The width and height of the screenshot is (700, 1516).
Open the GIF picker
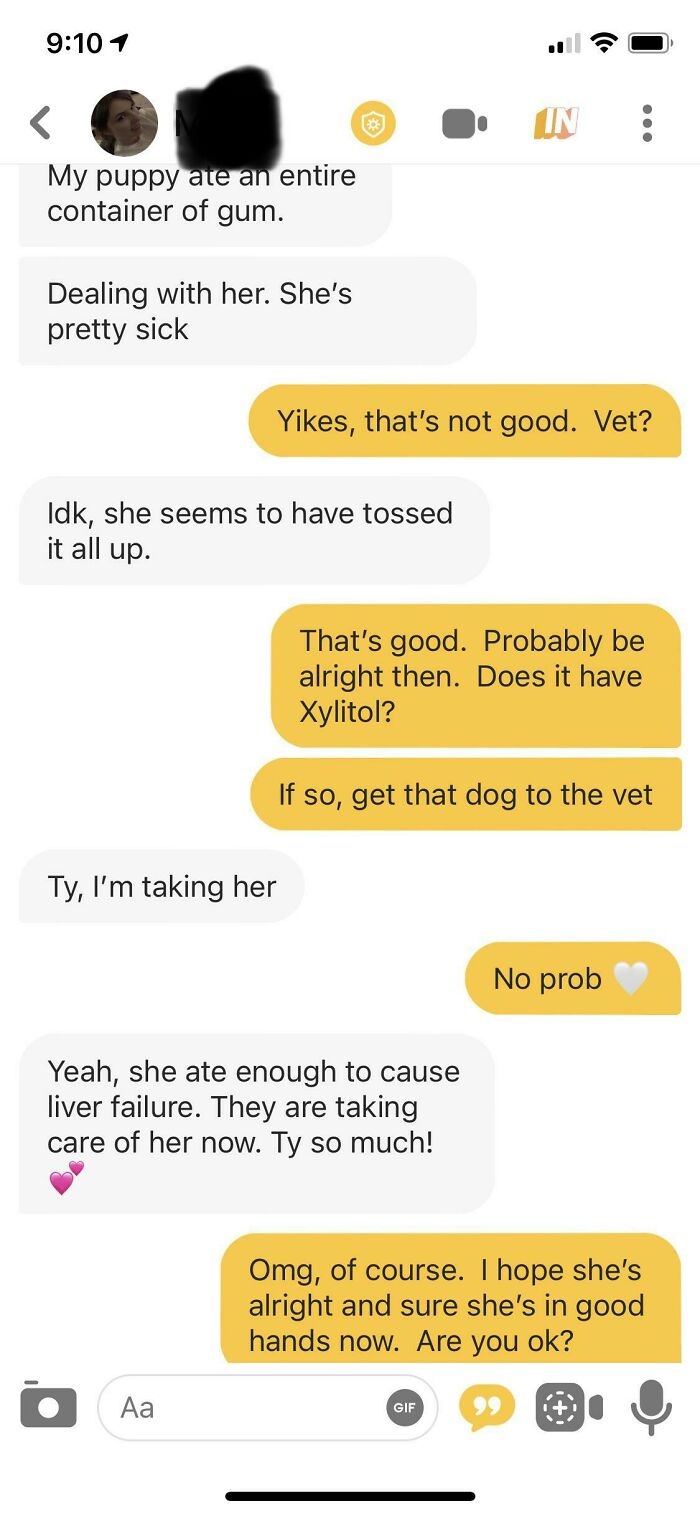tap(404, 1407)
